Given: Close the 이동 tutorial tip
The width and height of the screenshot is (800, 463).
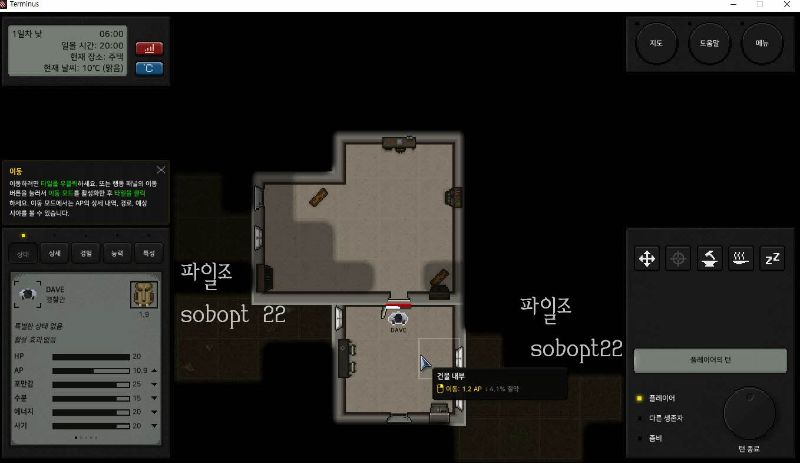Looking at the screenshot, I should pyautogui.click(x=161, y=170).
